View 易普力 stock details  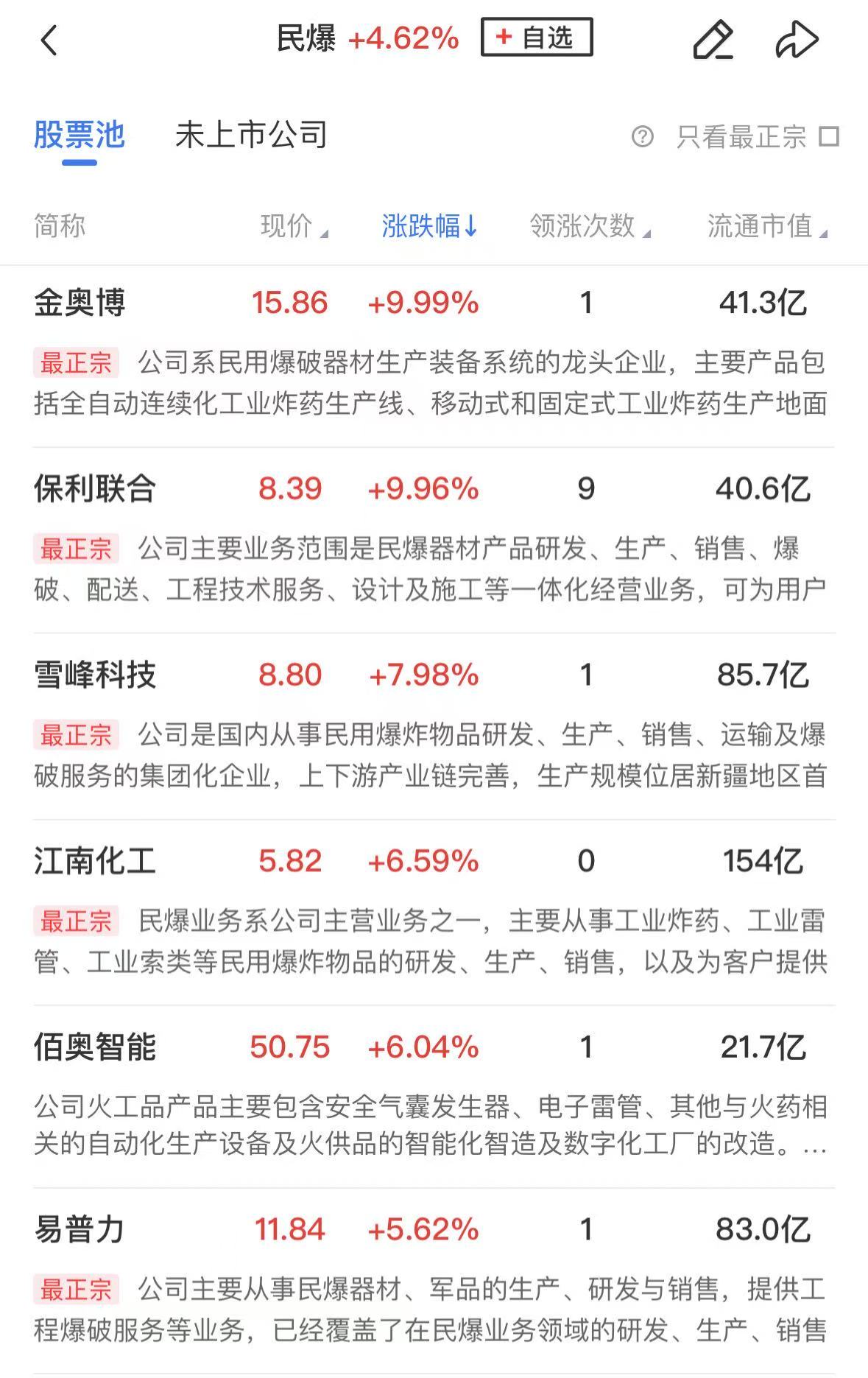[x=80, y=1229]
